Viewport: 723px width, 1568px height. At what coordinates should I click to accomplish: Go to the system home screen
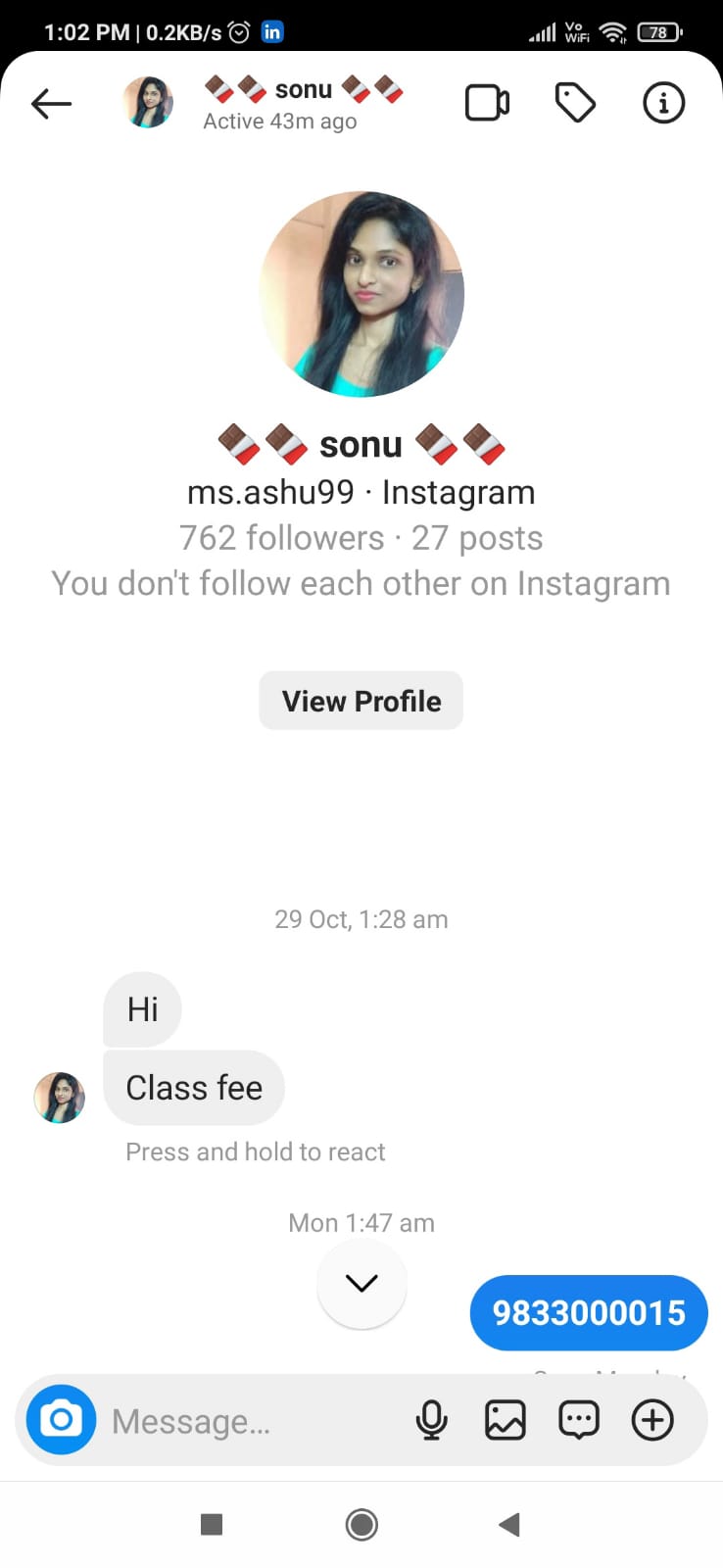[361, 1524]
